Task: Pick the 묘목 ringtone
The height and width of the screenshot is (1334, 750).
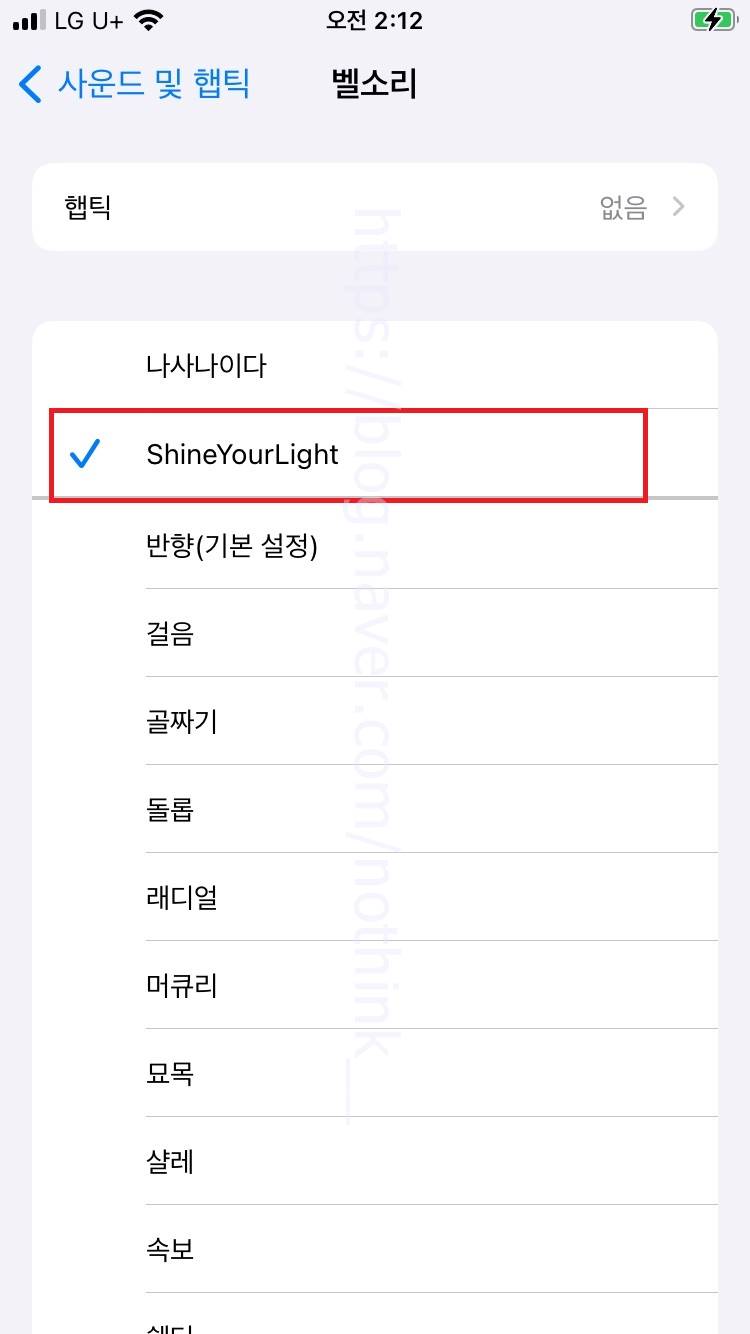Action: coord(375,1073)
